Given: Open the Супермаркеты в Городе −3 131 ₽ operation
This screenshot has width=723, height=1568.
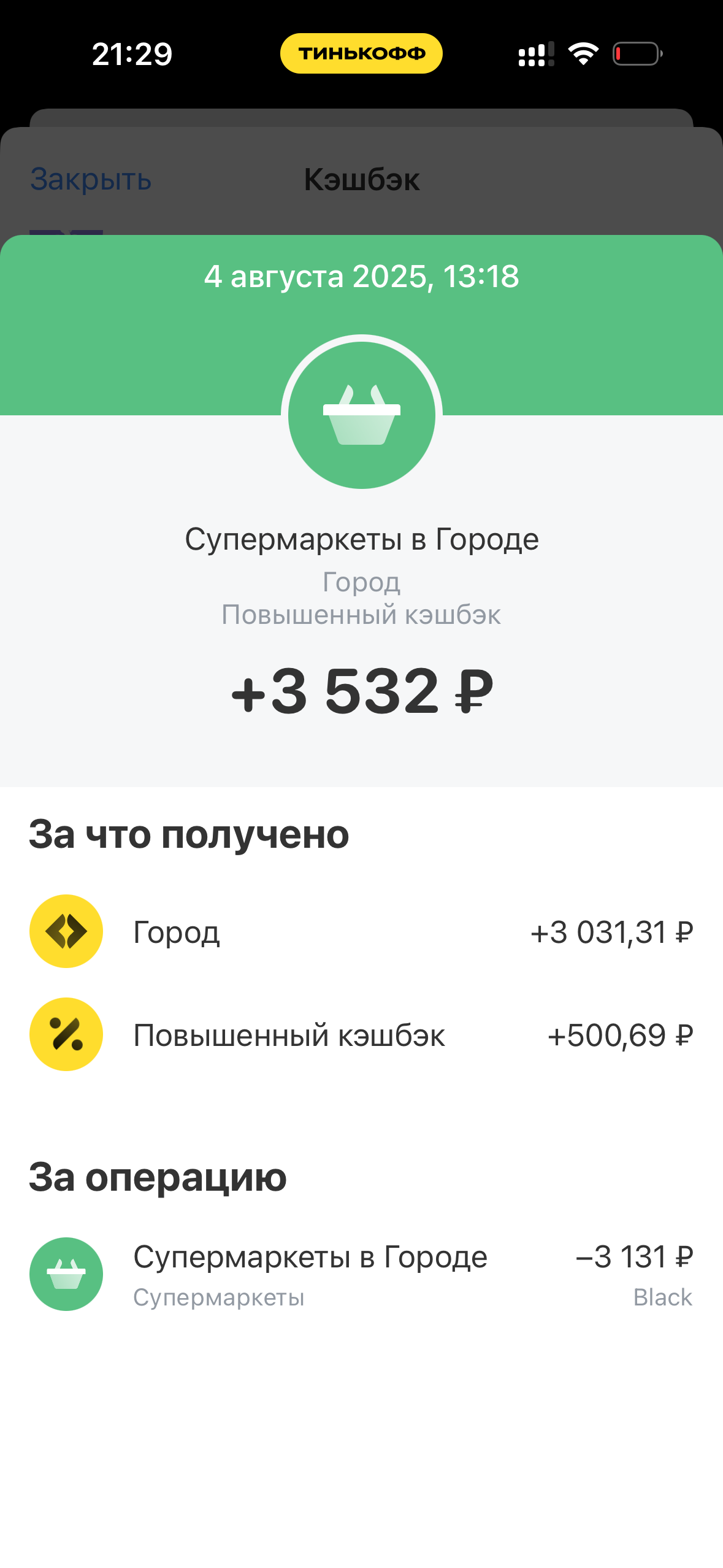Looking at the screenshot, I should pyautogui.click(x=361, y=1274).
